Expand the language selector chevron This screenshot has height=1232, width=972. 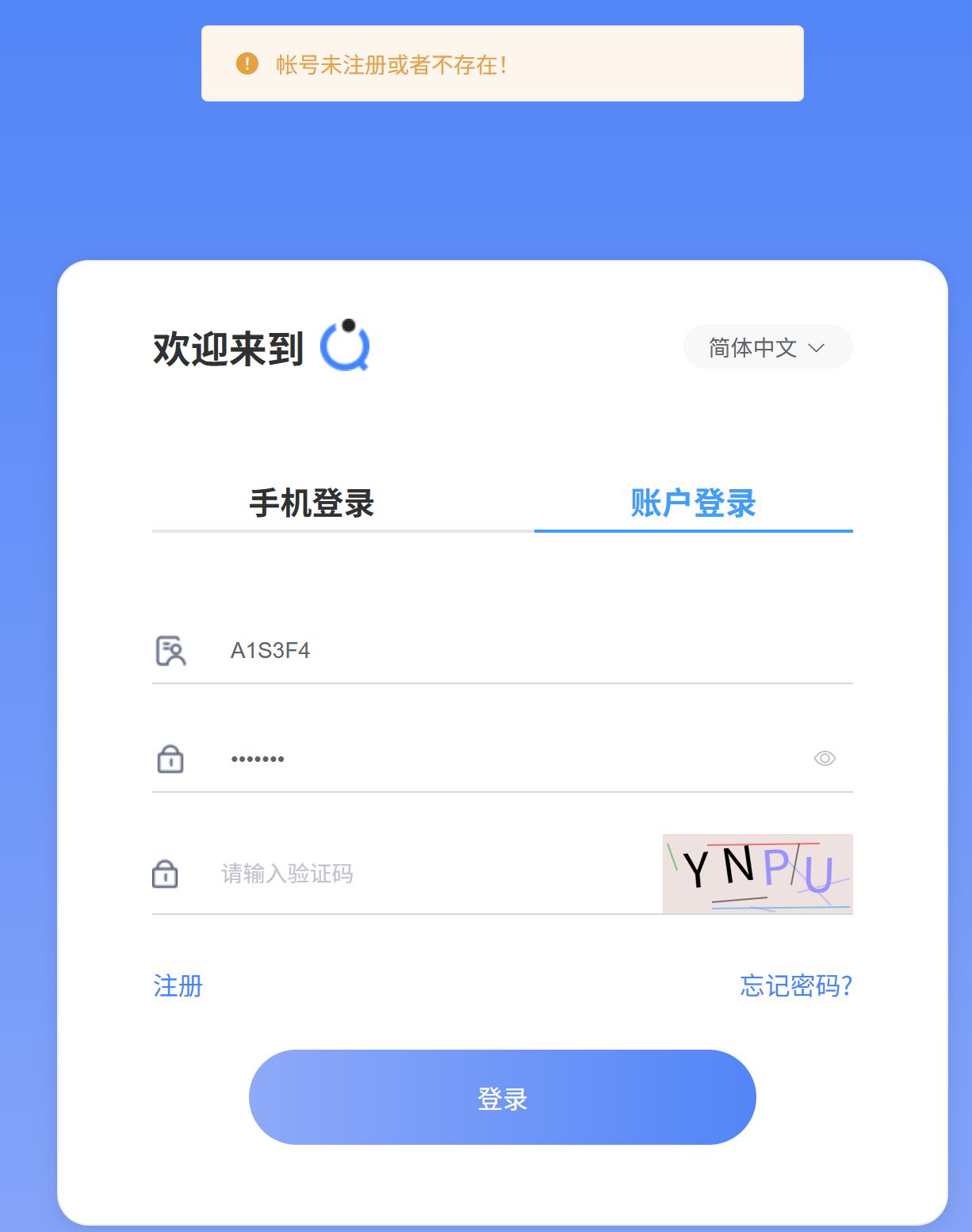[817, 347]
